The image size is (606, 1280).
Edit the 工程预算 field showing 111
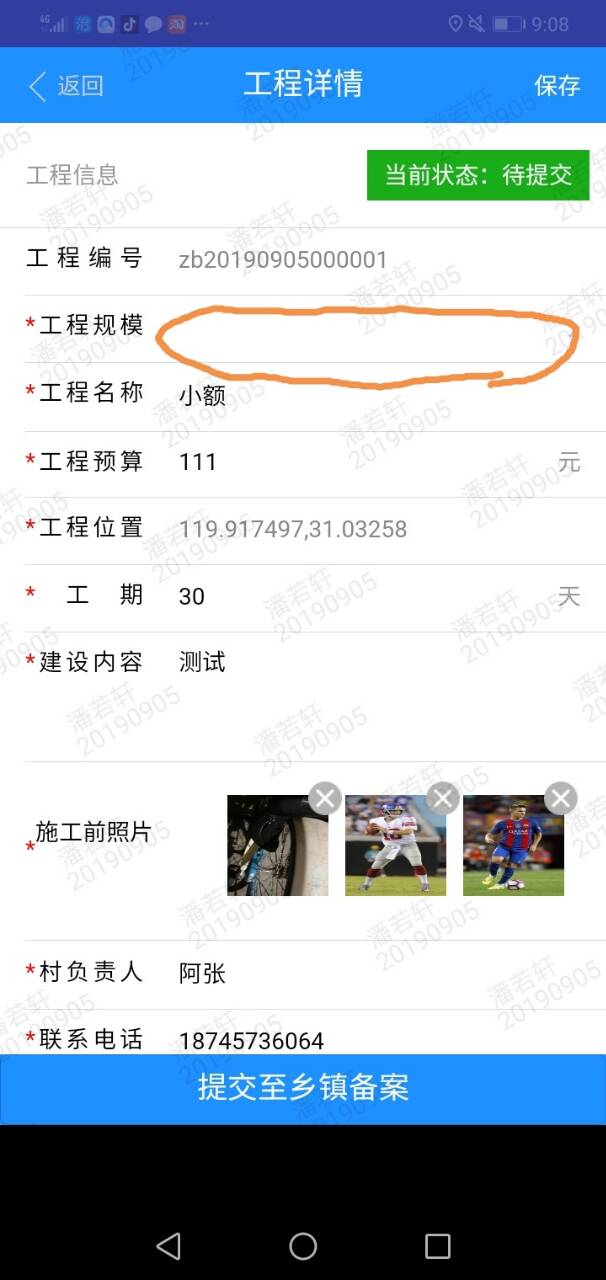tap(360, 462)
